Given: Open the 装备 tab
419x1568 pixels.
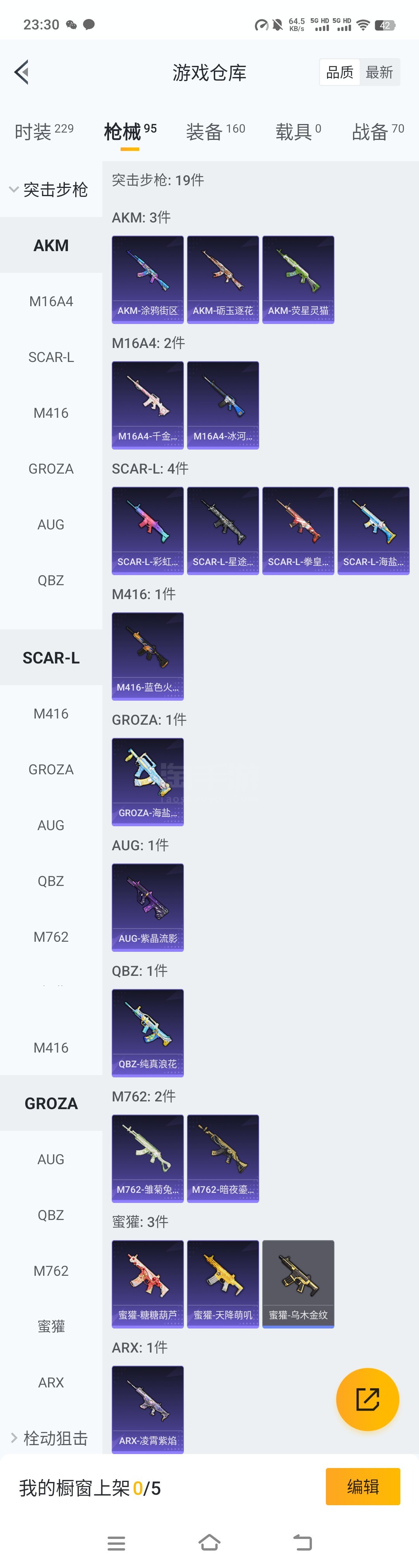Looking at the screenshot, I should [x=215, y=131].
